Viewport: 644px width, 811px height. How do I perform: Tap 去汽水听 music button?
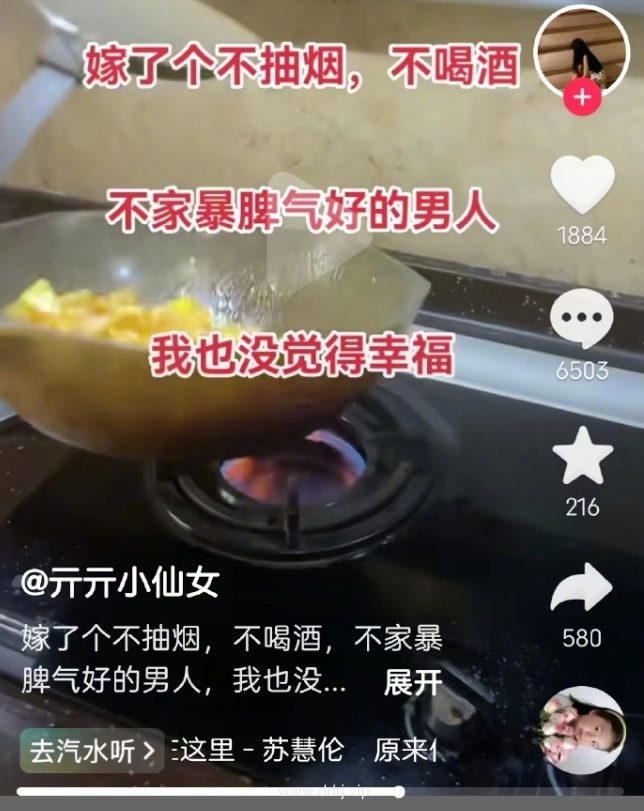93,749
